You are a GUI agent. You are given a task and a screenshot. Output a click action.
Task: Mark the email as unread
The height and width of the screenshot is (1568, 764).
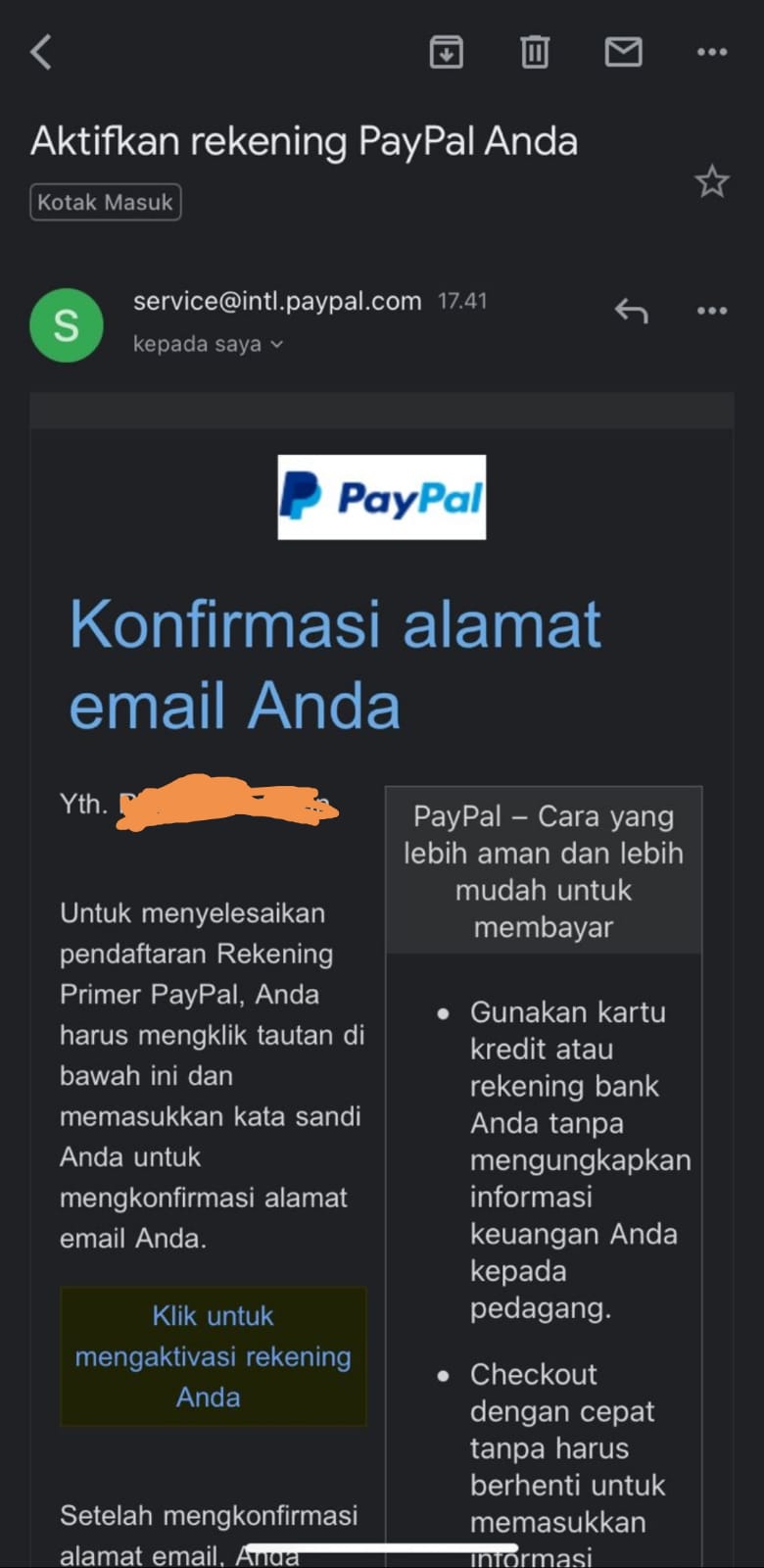(x=623, y=52)
